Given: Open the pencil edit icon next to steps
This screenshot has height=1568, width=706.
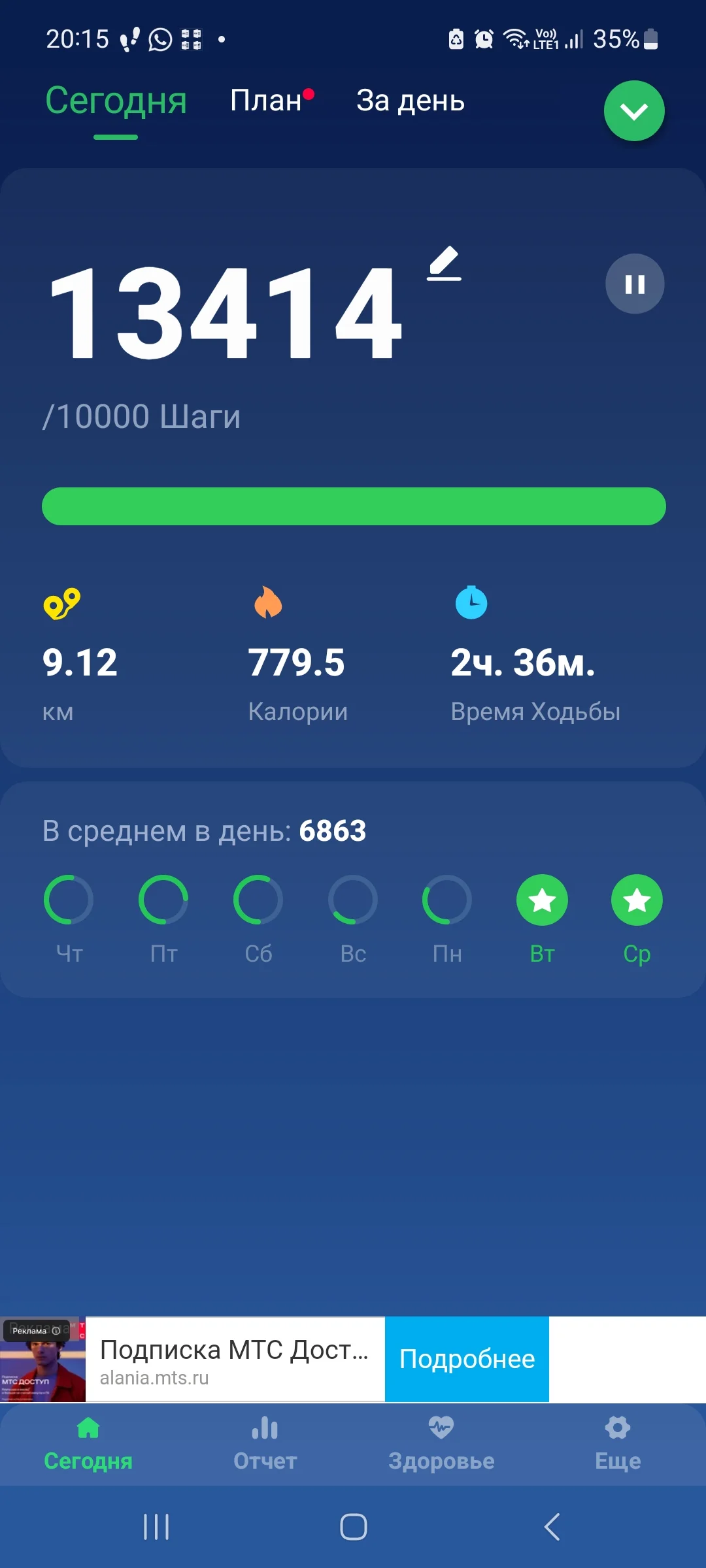Looking at the screenshot, I should click(x=443, y=265).
